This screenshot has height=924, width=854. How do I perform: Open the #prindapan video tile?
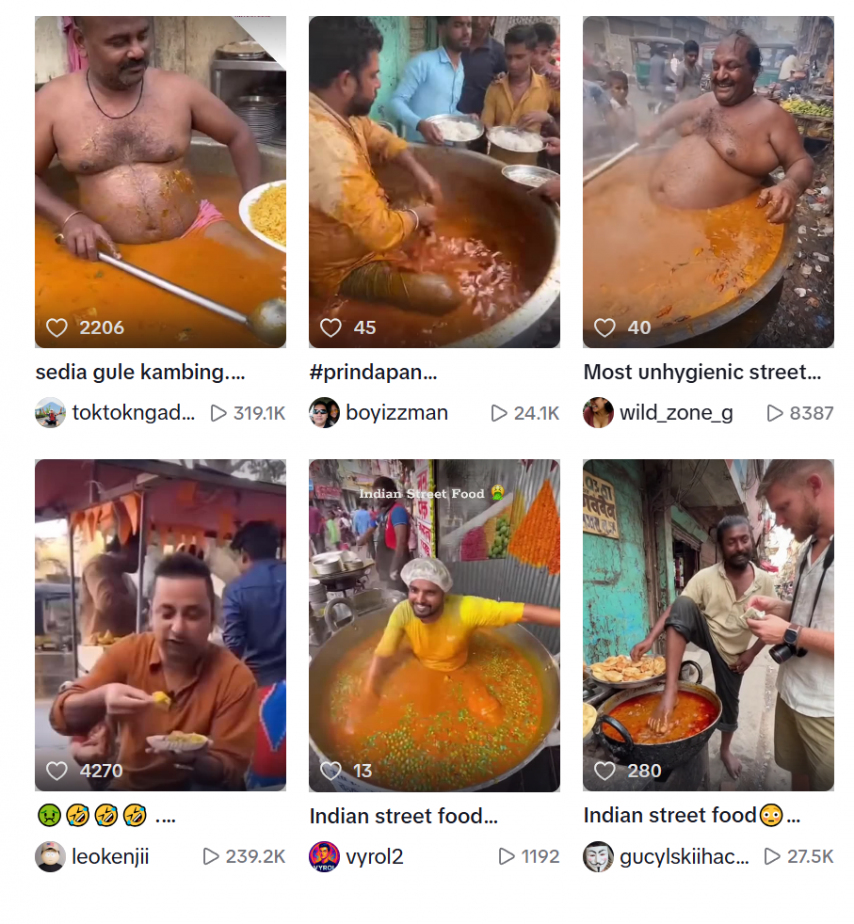click(x=434, y=182)
